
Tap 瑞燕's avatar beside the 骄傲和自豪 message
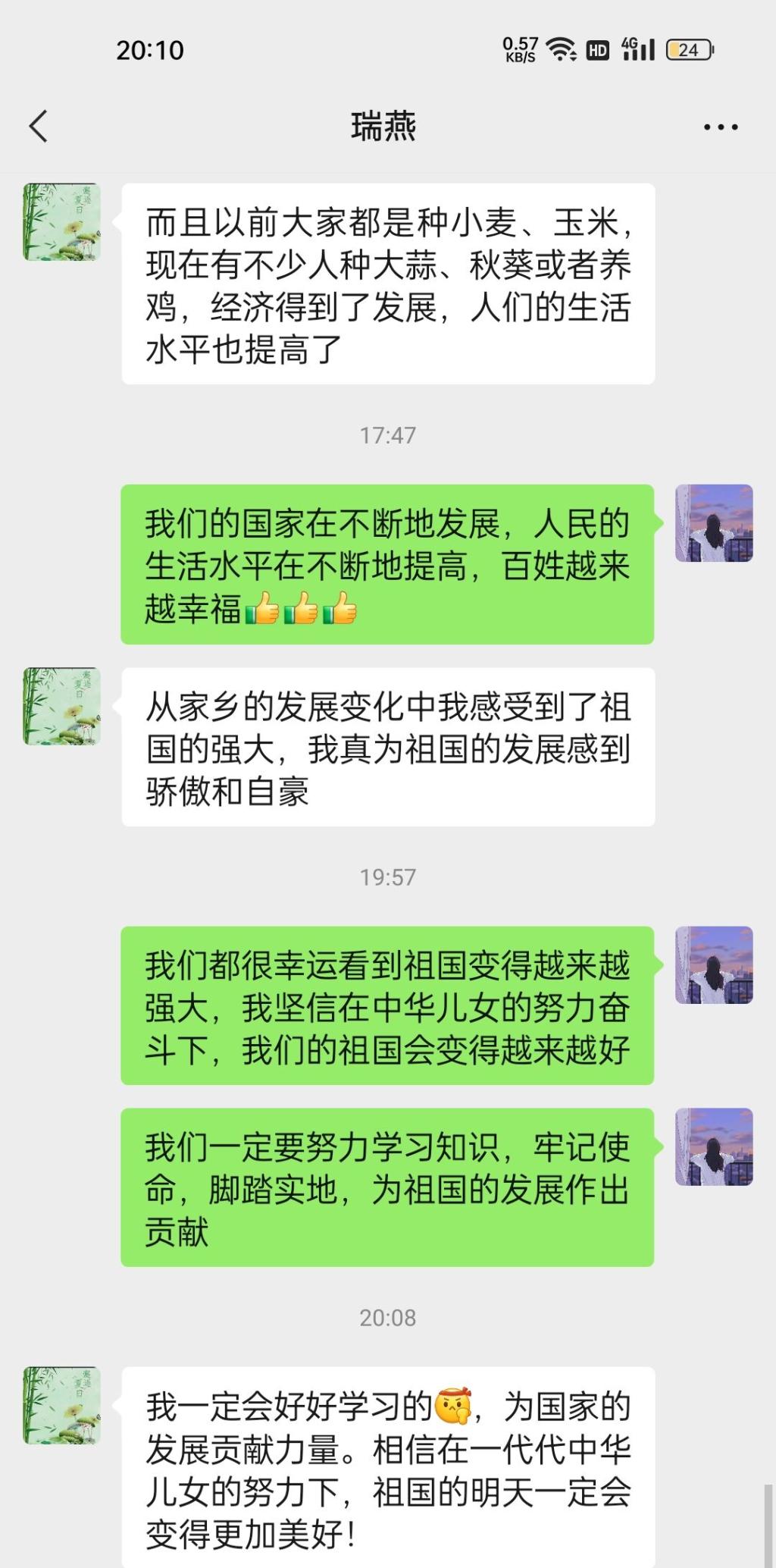[61, 706]
